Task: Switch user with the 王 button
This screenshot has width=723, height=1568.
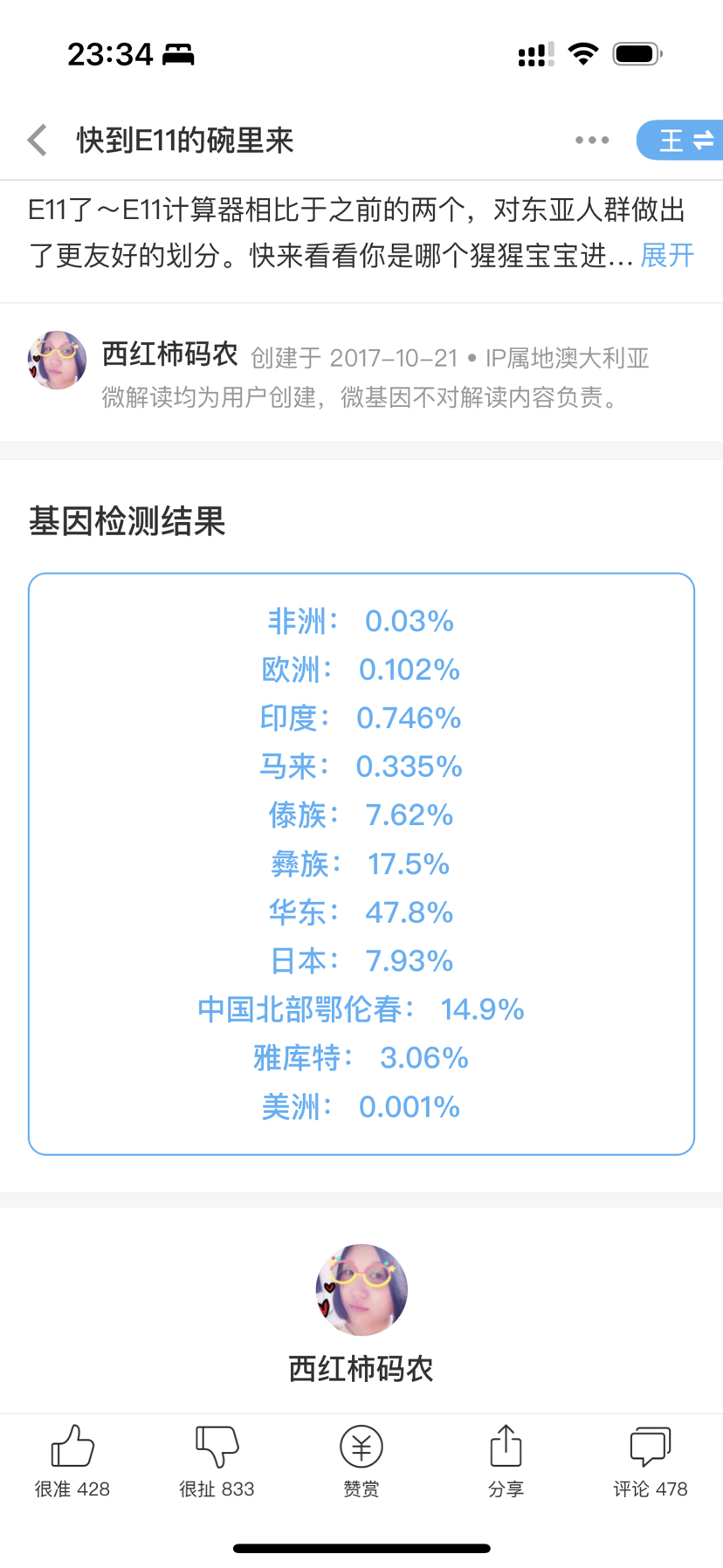Action: pos(680,141)
